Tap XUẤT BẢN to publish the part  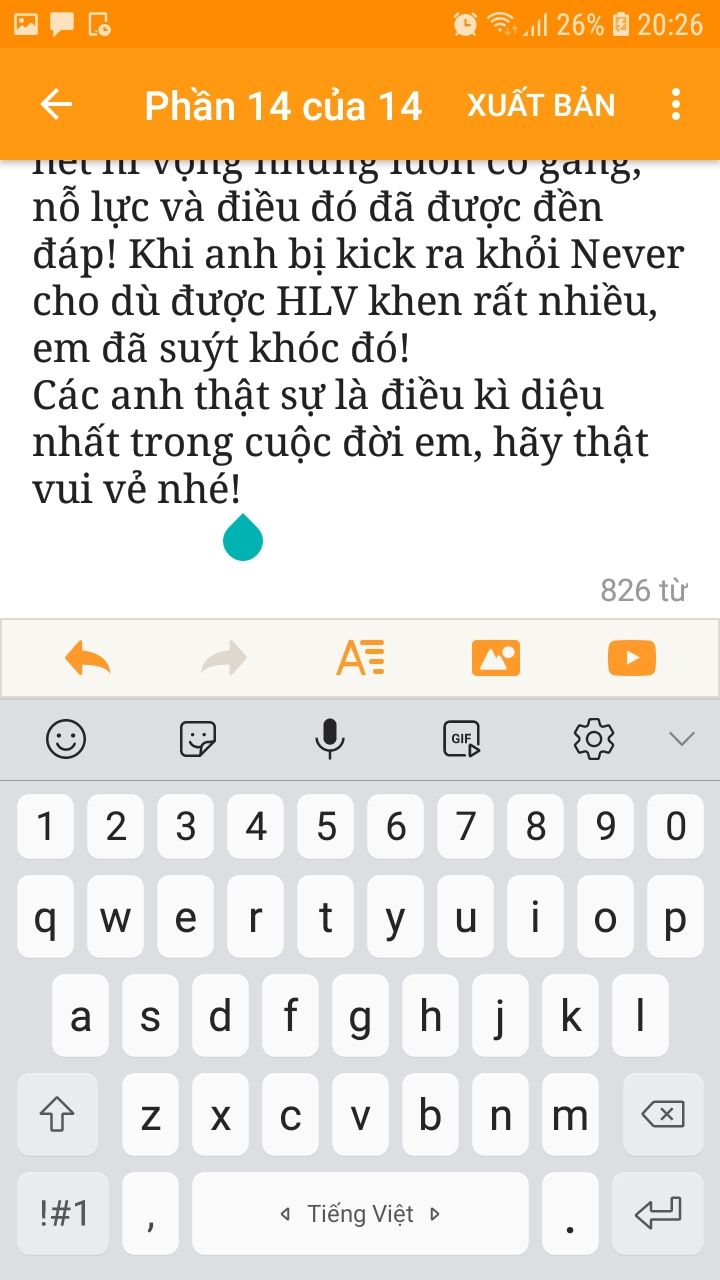541,105
